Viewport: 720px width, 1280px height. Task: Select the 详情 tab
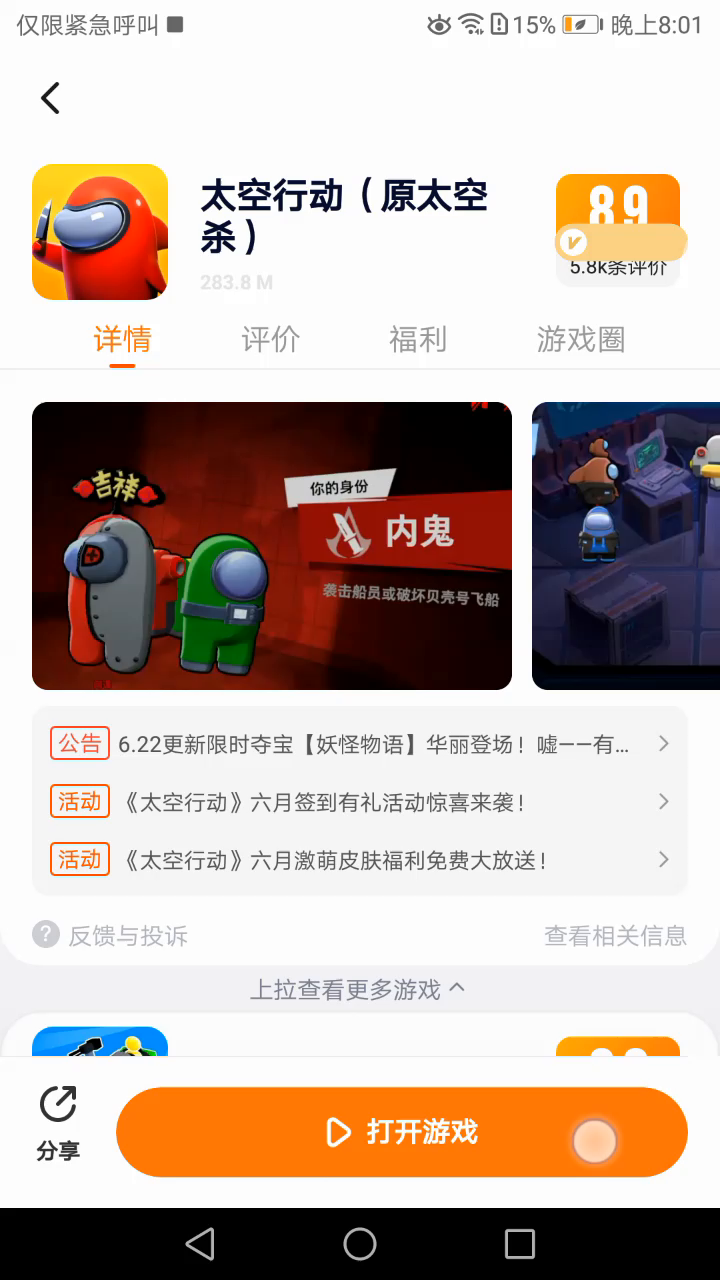(122, 340)
